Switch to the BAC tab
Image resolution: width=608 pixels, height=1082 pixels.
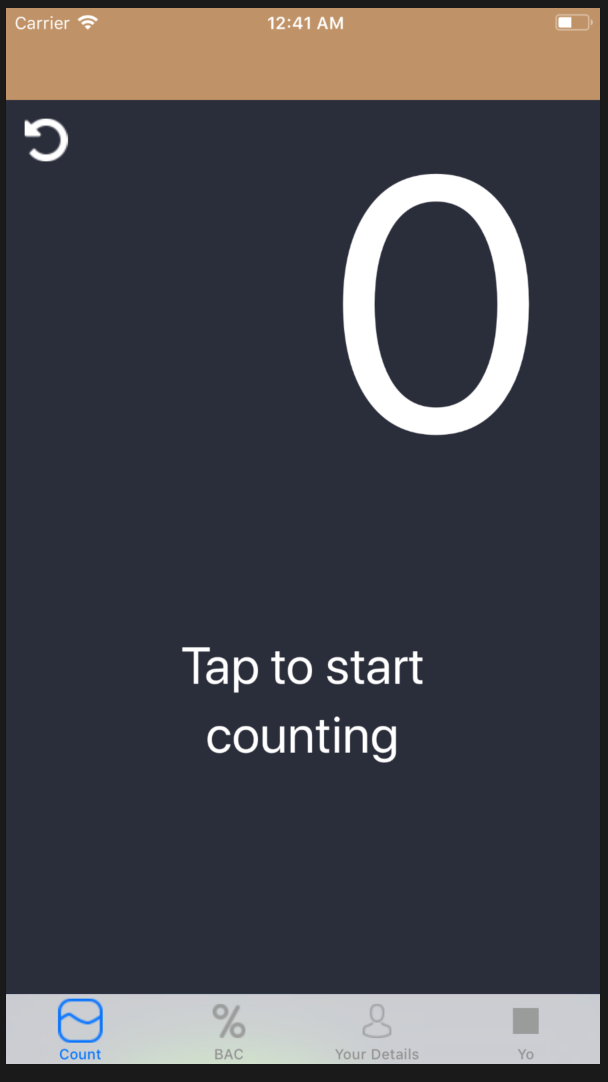tap(228, 1031)
